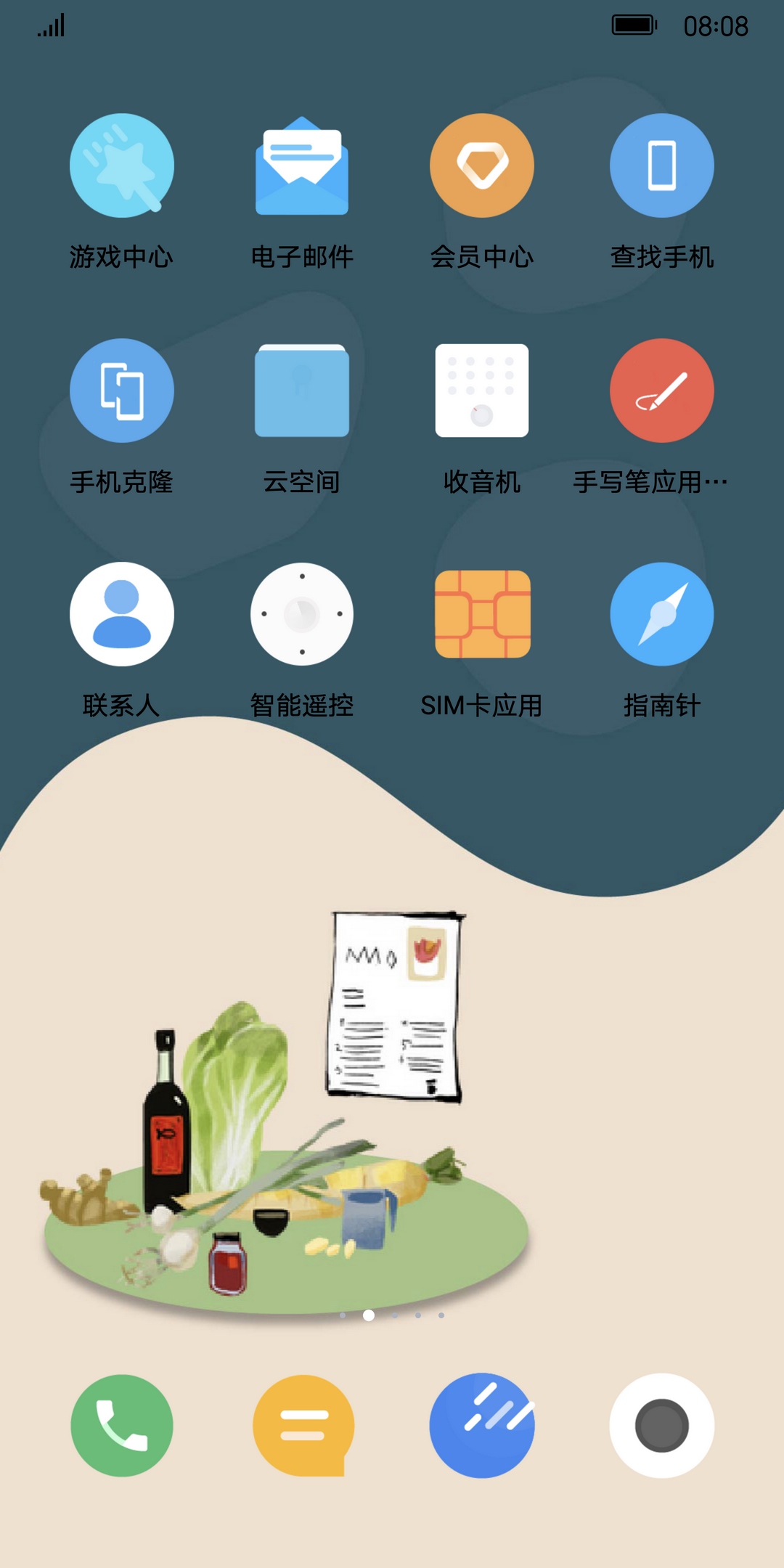Launch 智能遥控

pos(302,614)
